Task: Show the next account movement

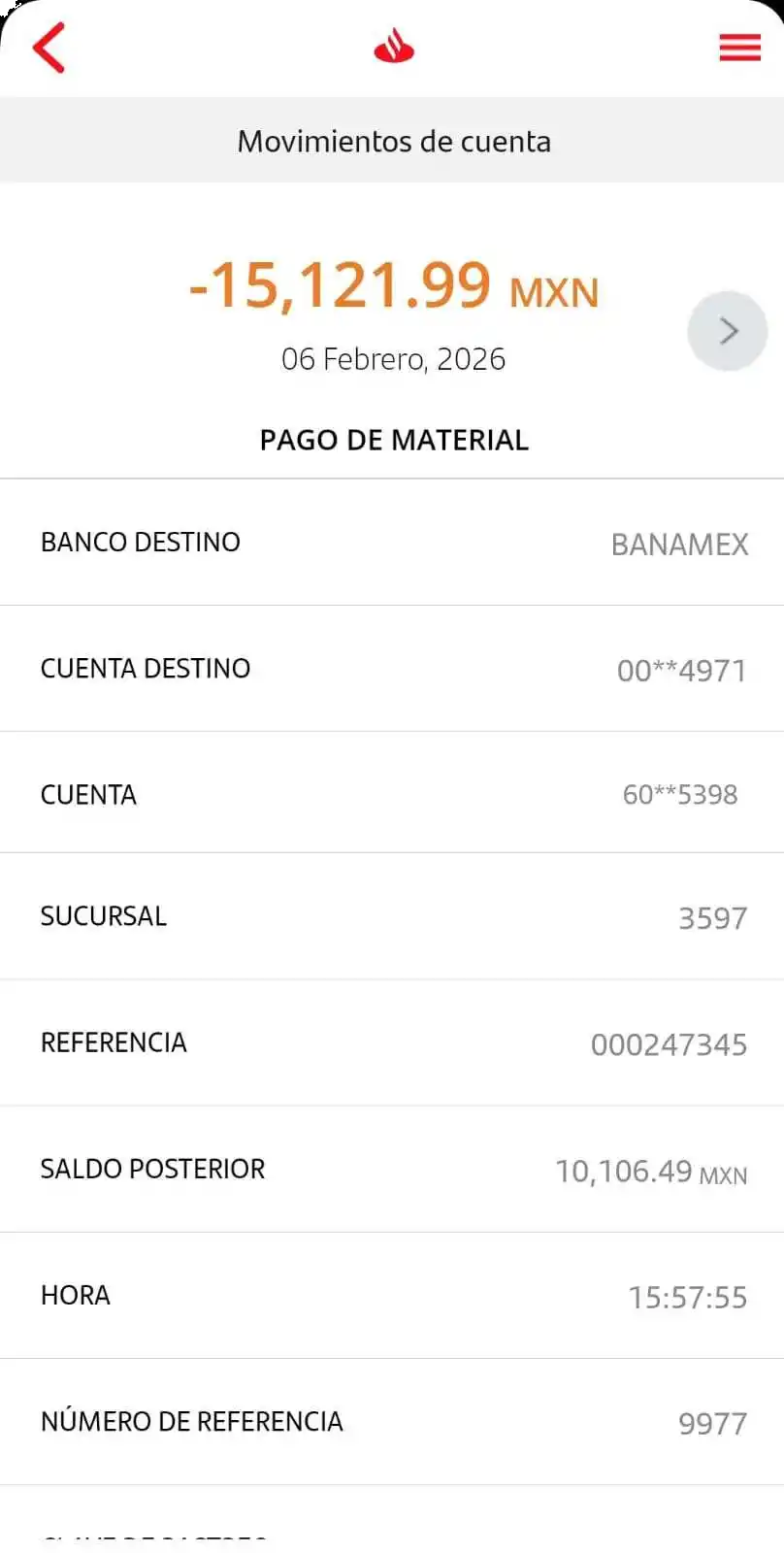Action: pyautogui.click(x=728, y=331)
